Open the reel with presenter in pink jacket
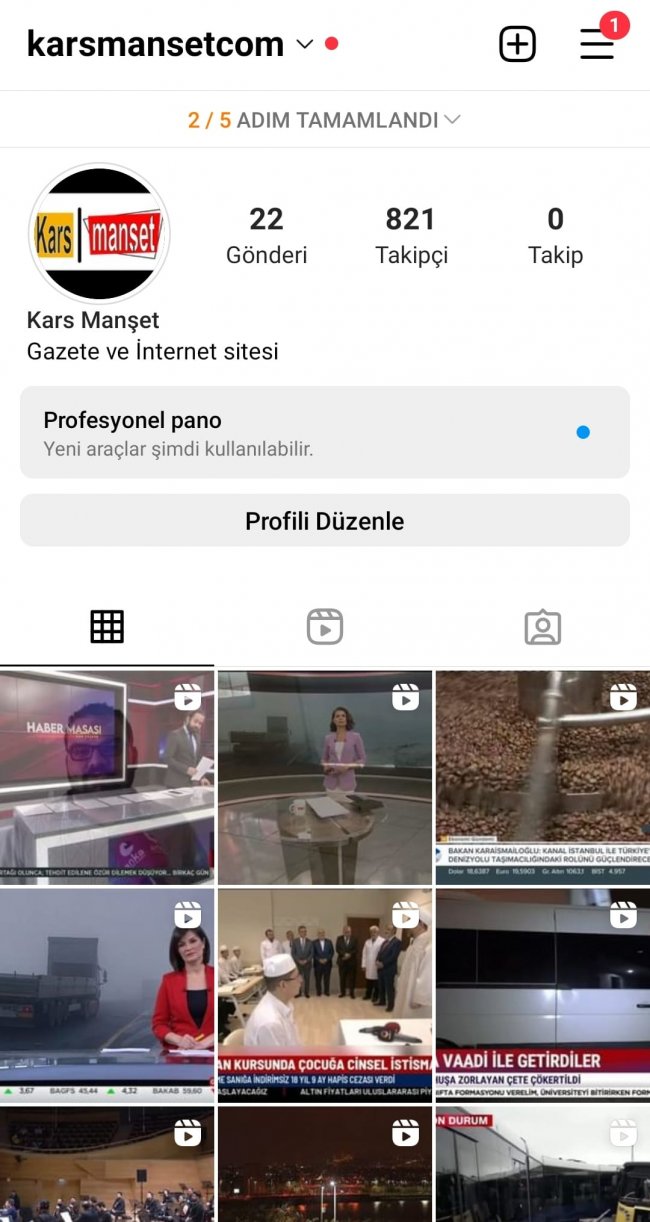 [324, 778]
